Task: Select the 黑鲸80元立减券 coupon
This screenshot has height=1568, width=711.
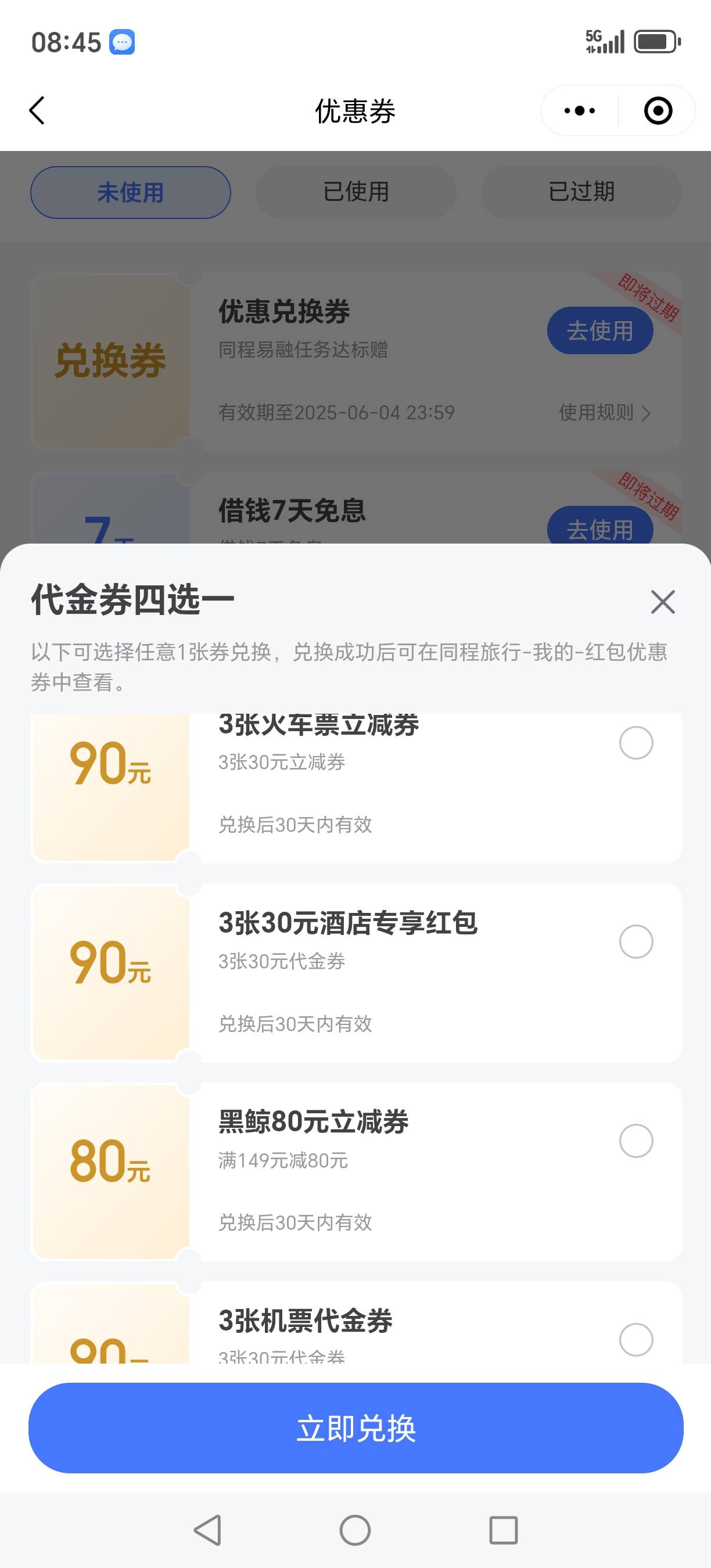Action: pyautogui.click(x=636, y=1141)
